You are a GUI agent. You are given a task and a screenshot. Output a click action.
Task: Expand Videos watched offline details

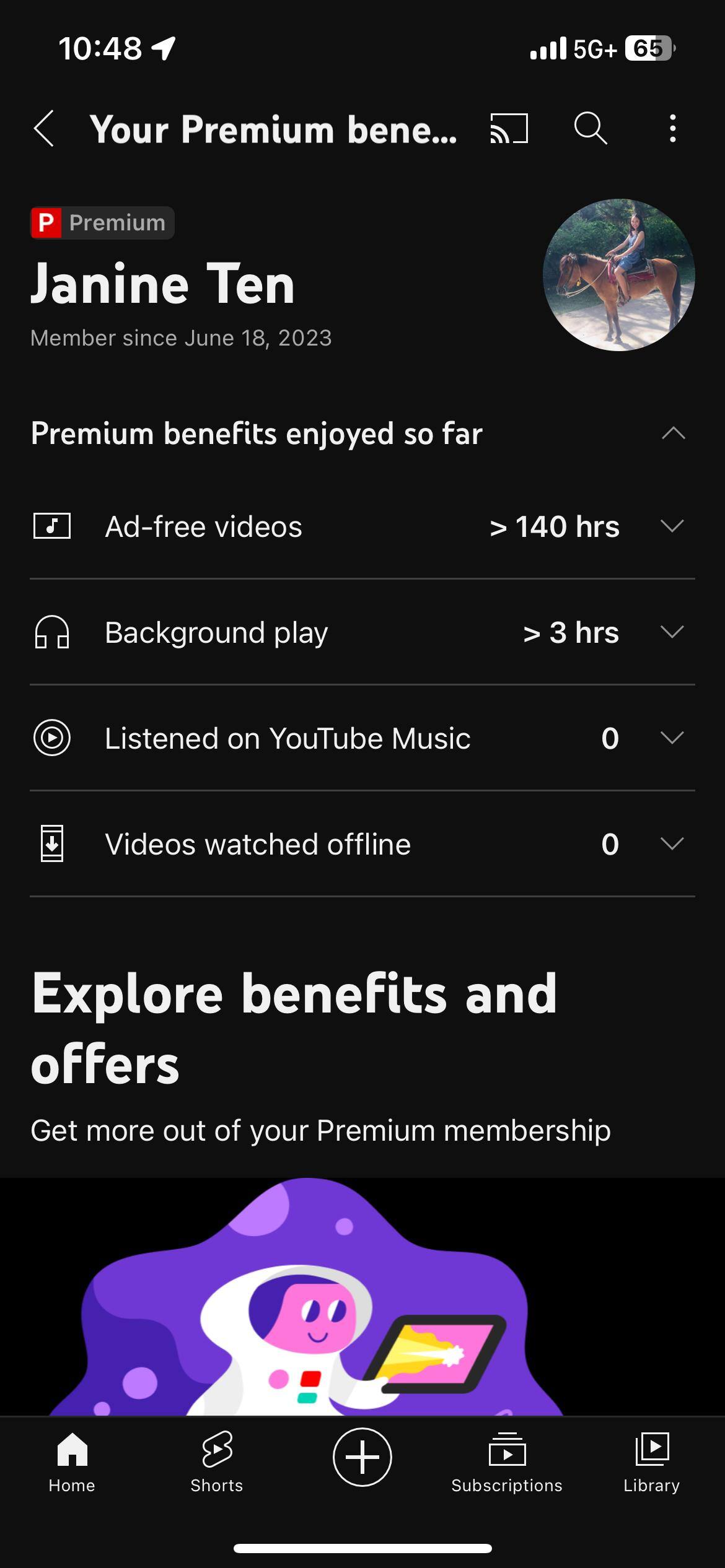[x=672, y=844]
